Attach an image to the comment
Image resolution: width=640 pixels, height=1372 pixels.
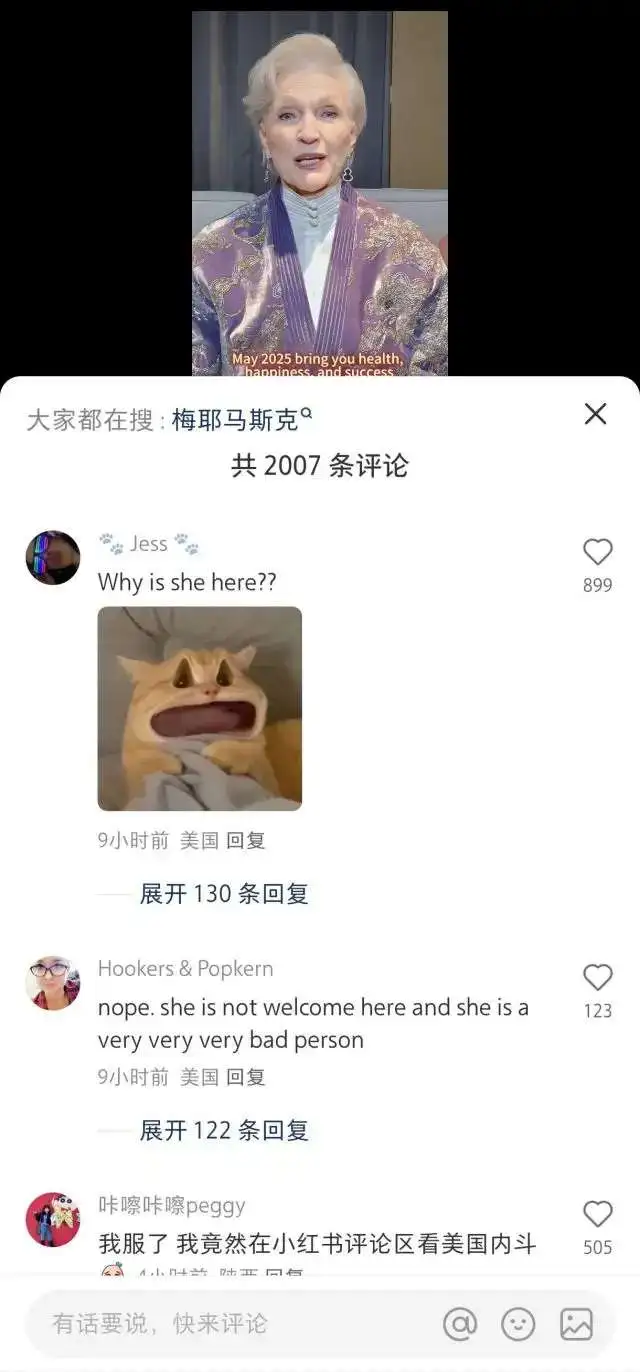(577, 1324)
